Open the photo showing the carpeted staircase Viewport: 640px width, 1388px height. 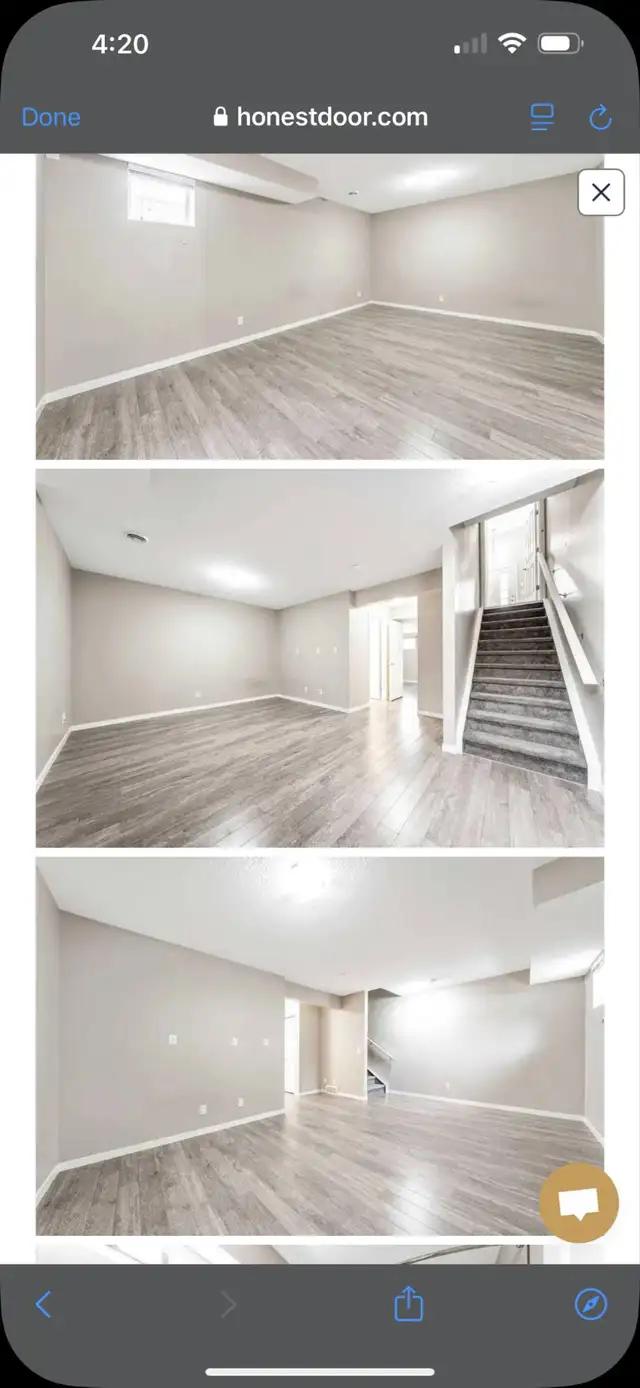point(320,658)
